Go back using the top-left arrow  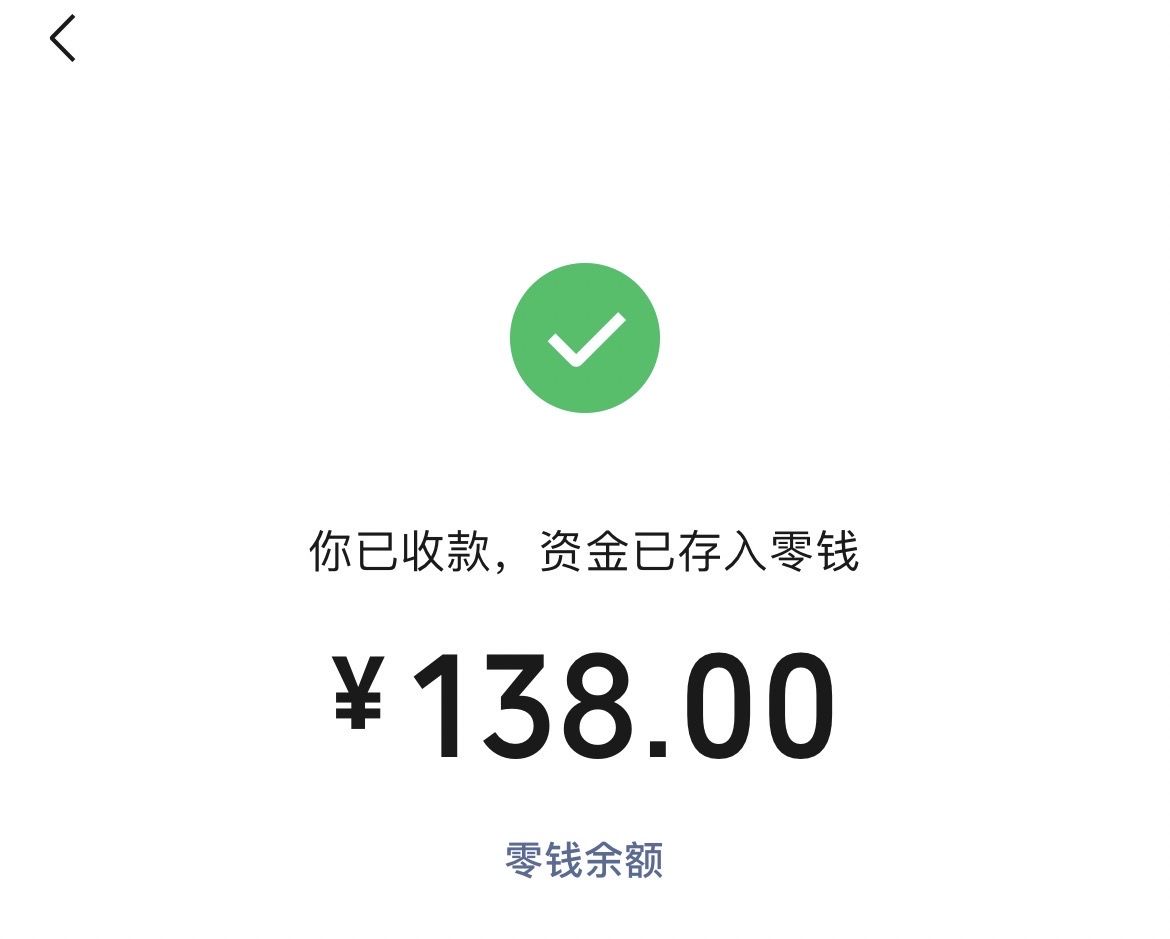pyautogui.click(x=62, y=40)
